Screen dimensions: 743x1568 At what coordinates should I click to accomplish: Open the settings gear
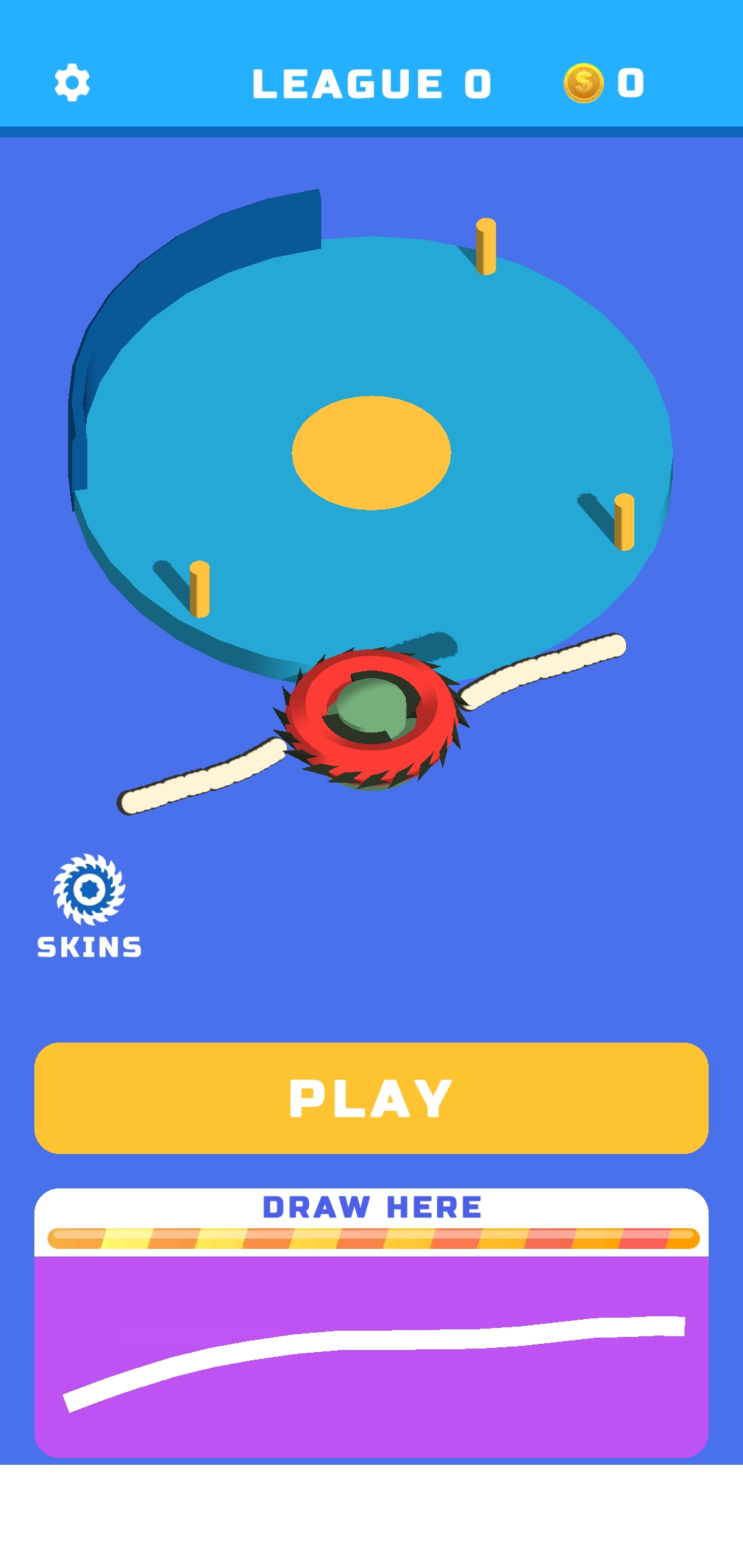72,83
